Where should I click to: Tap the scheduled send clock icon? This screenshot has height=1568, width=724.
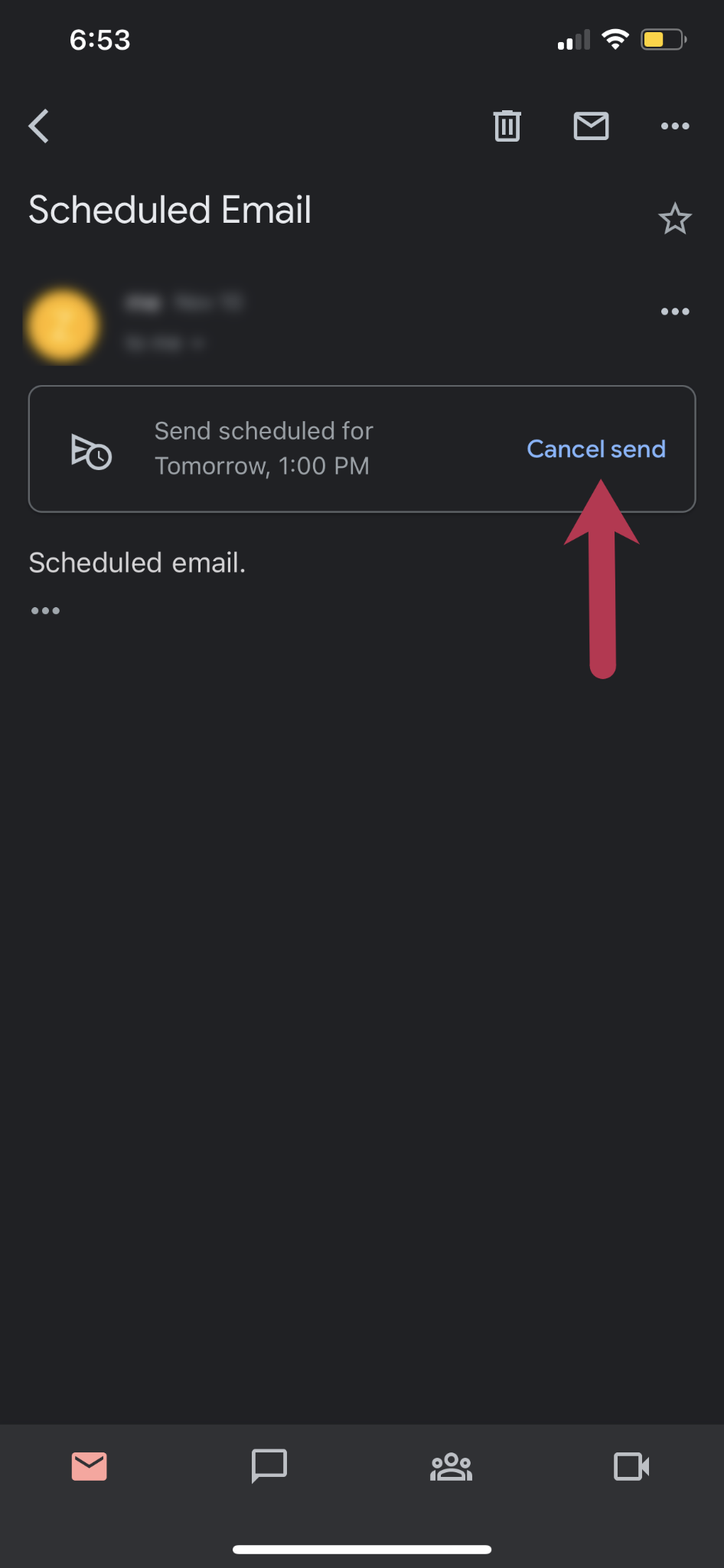coord(91,451)
